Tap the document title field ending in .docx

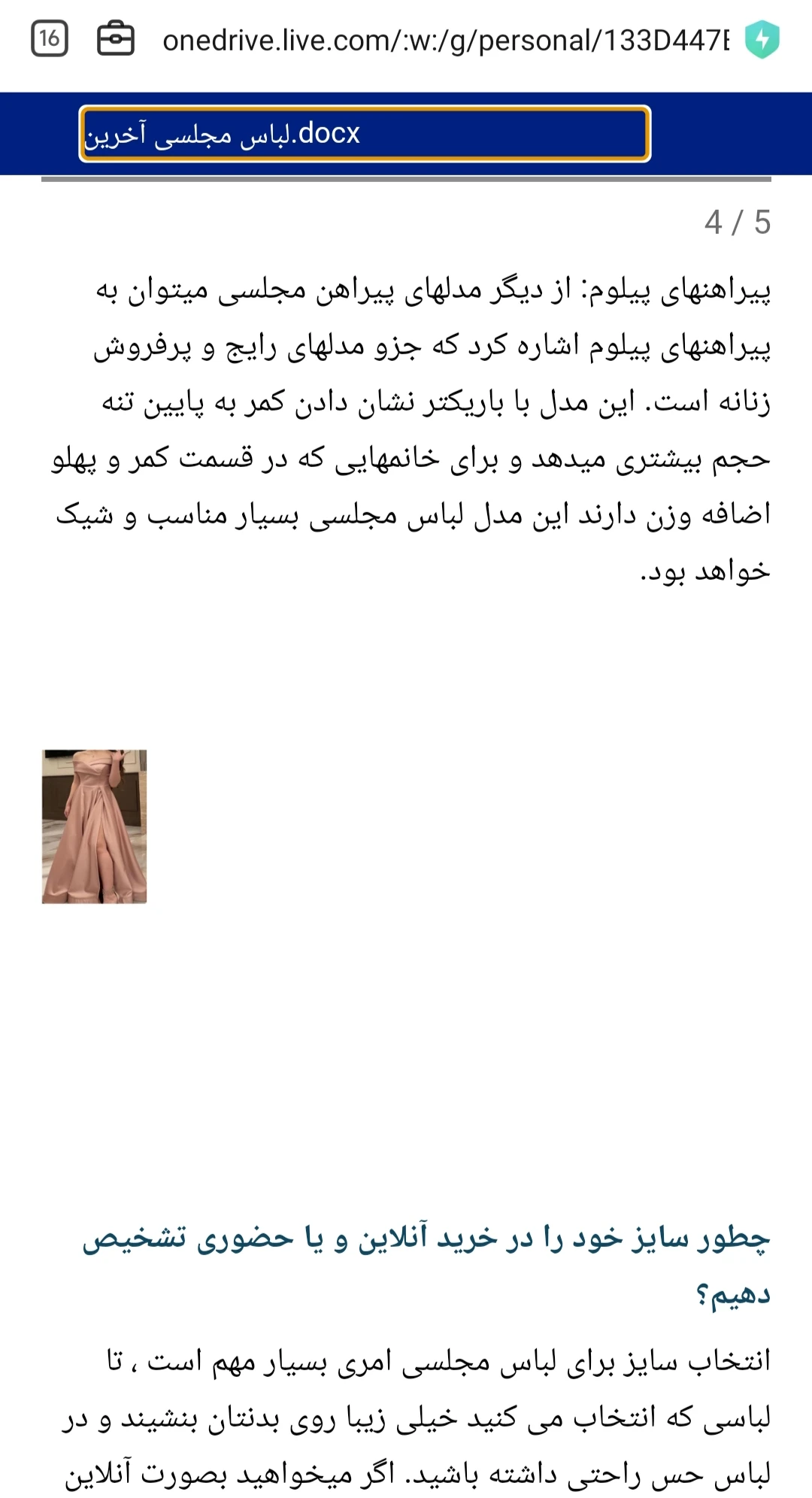tap(365, 134)
